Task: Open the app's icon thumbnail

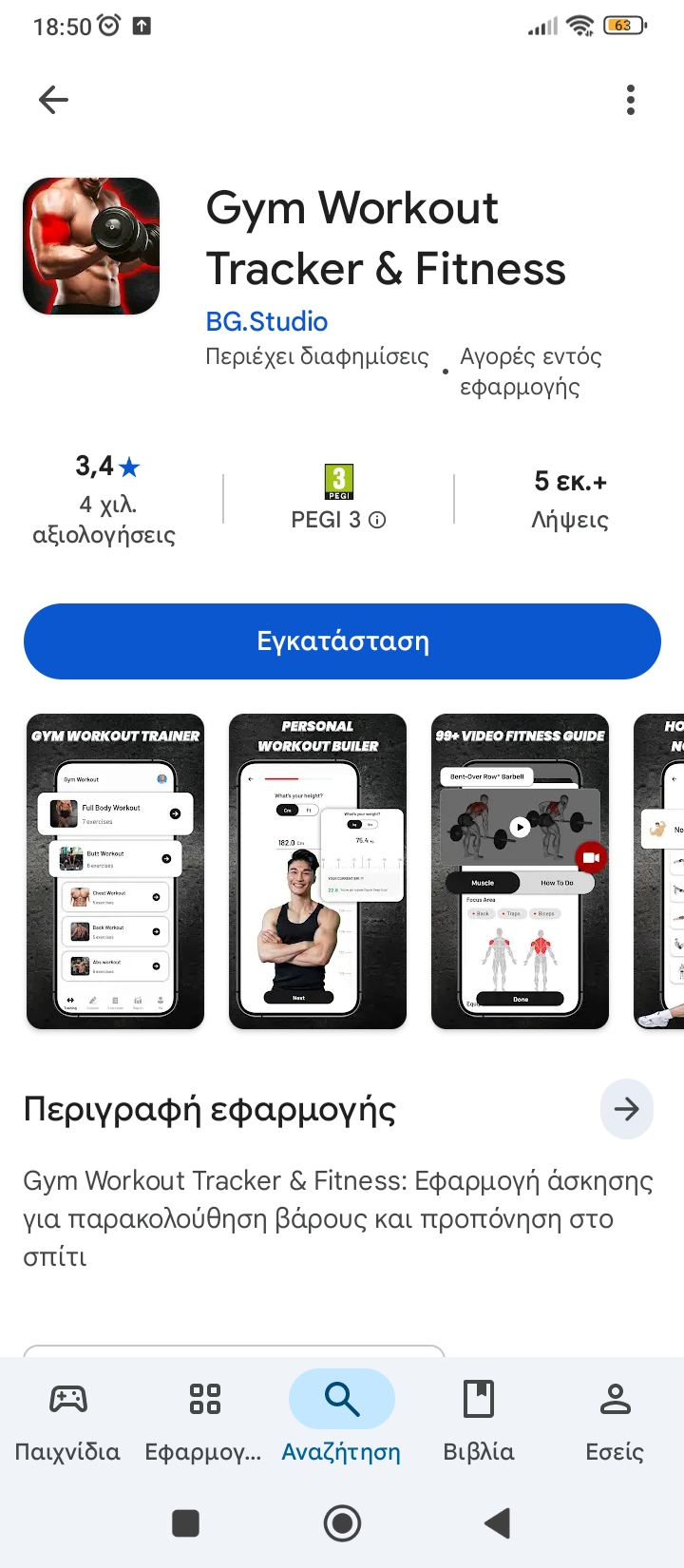Action: [x=90, y=246]
